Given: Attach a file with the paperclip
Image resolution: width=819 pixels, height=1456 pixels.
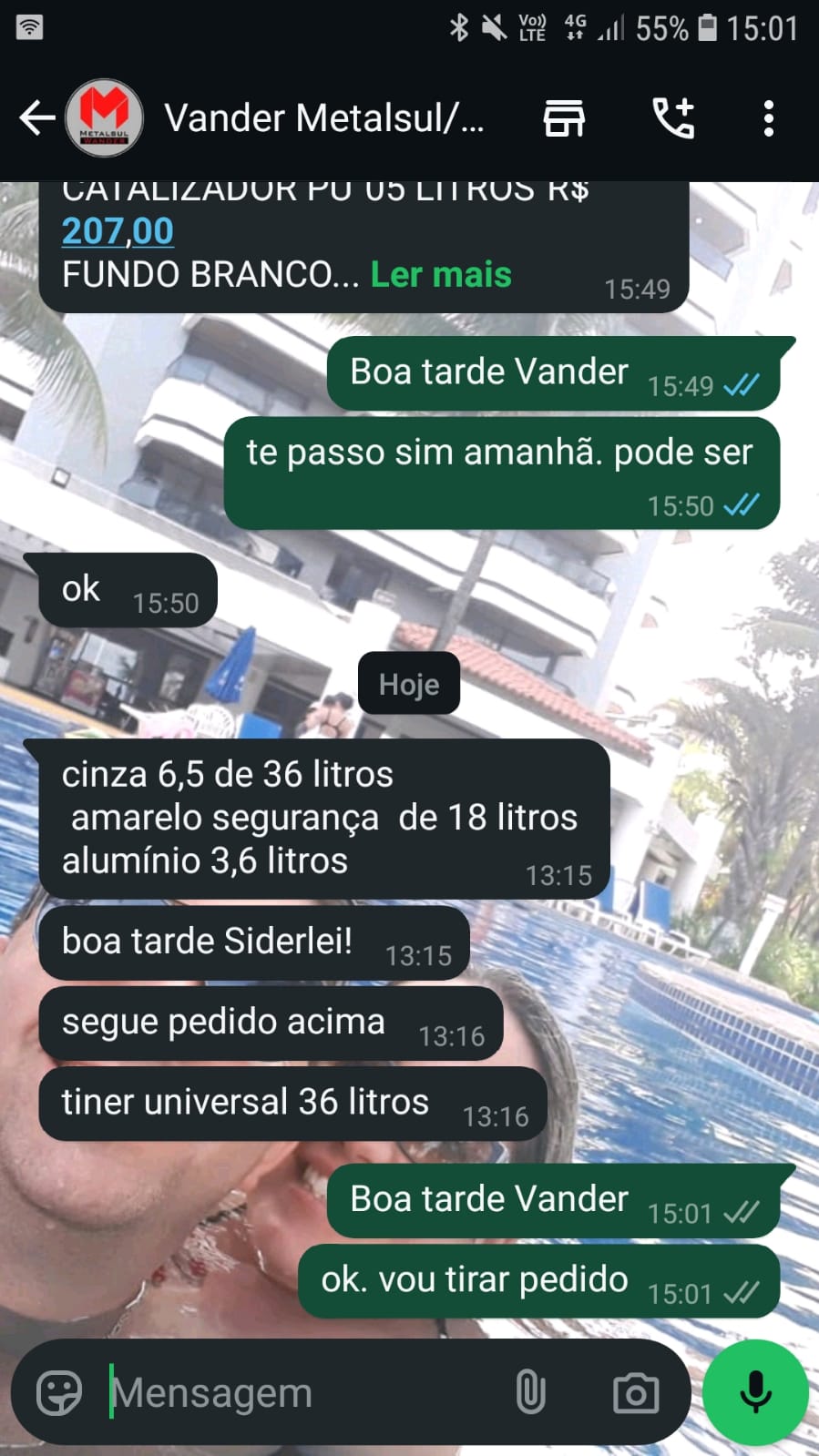Looking at the screenshot, I should [x=530, y=1393].
